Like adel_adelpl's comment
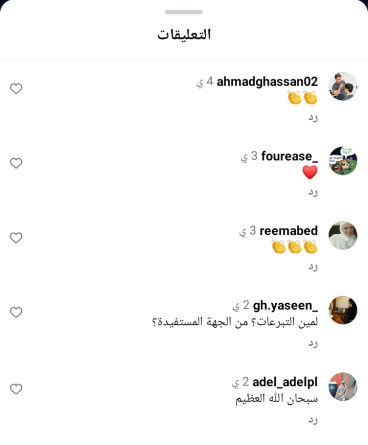 tap(16, 389)
